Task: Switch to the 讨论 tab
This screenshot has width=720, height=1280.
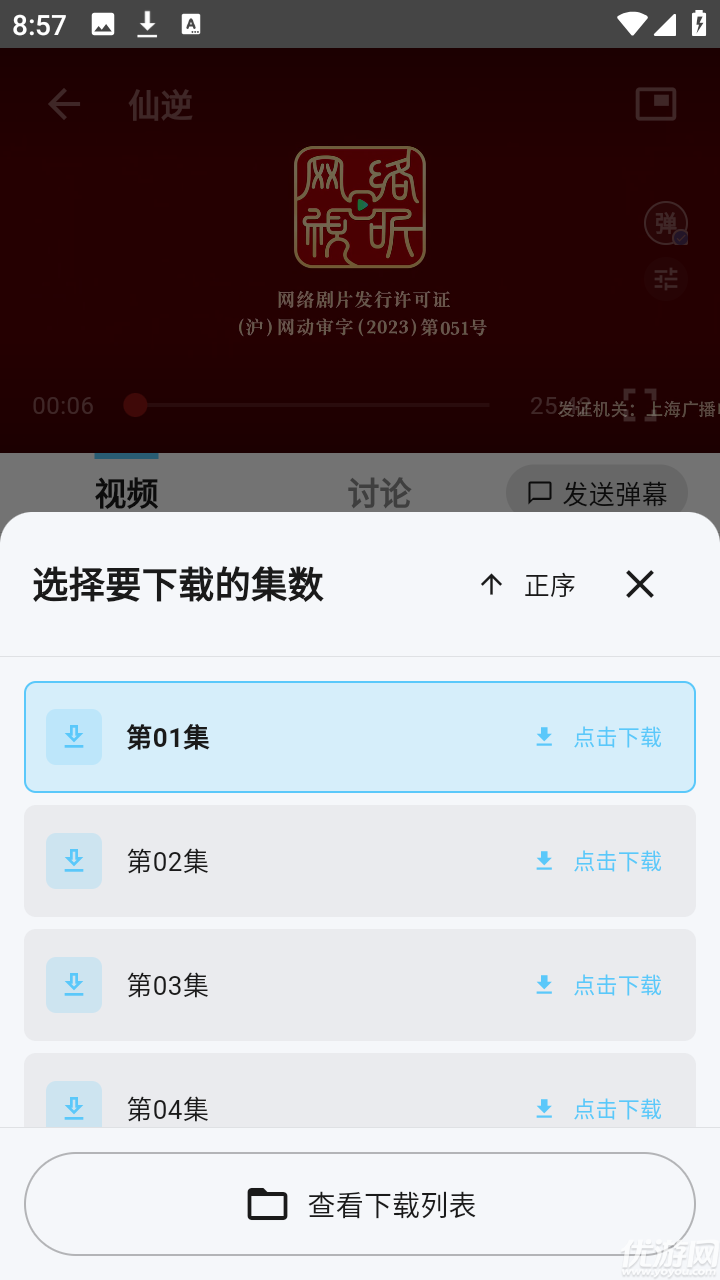Action: pyautogui.click(x=378, y=491)
